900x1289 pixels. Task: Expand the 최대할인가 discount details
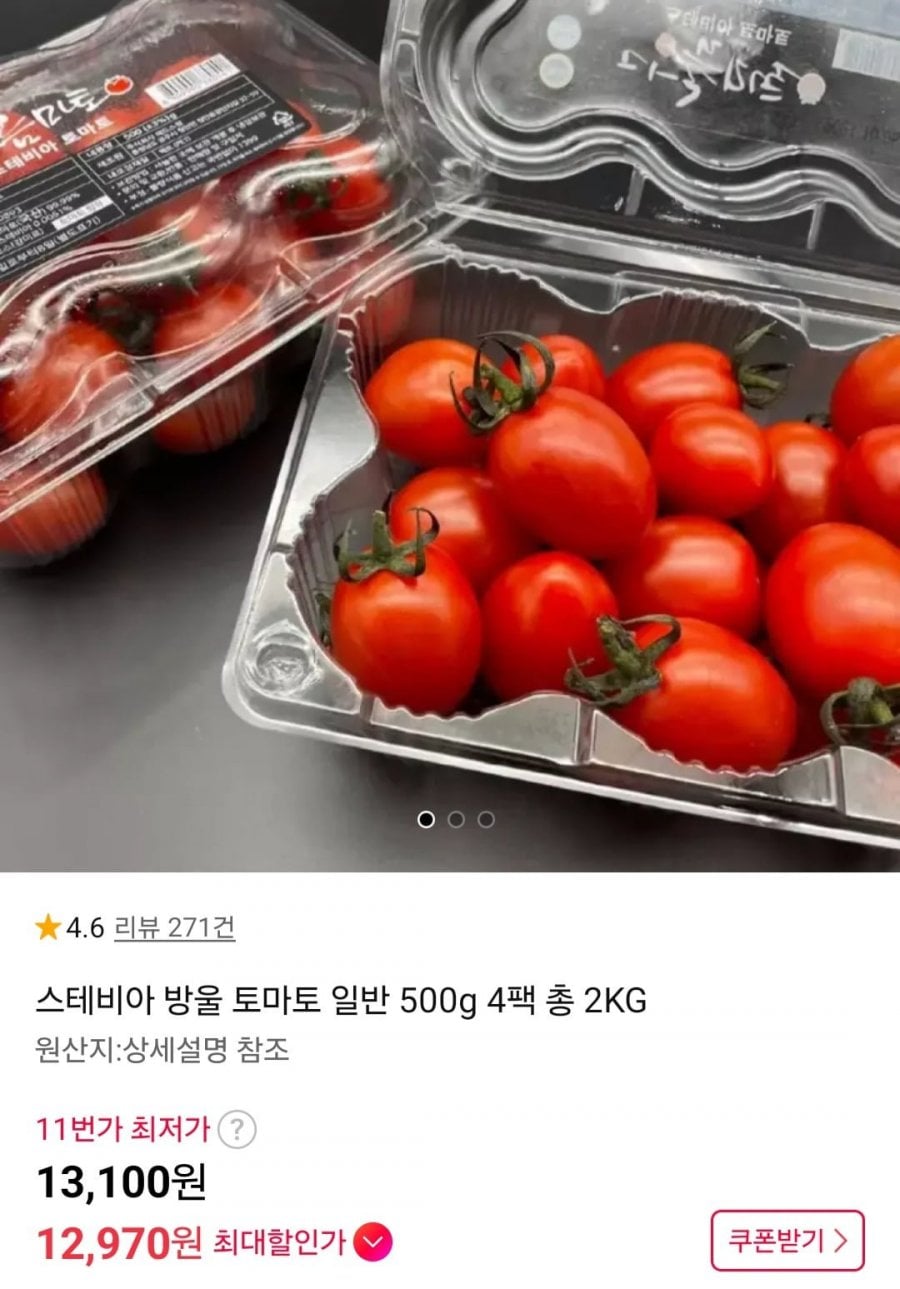[x=373, y=1243]
